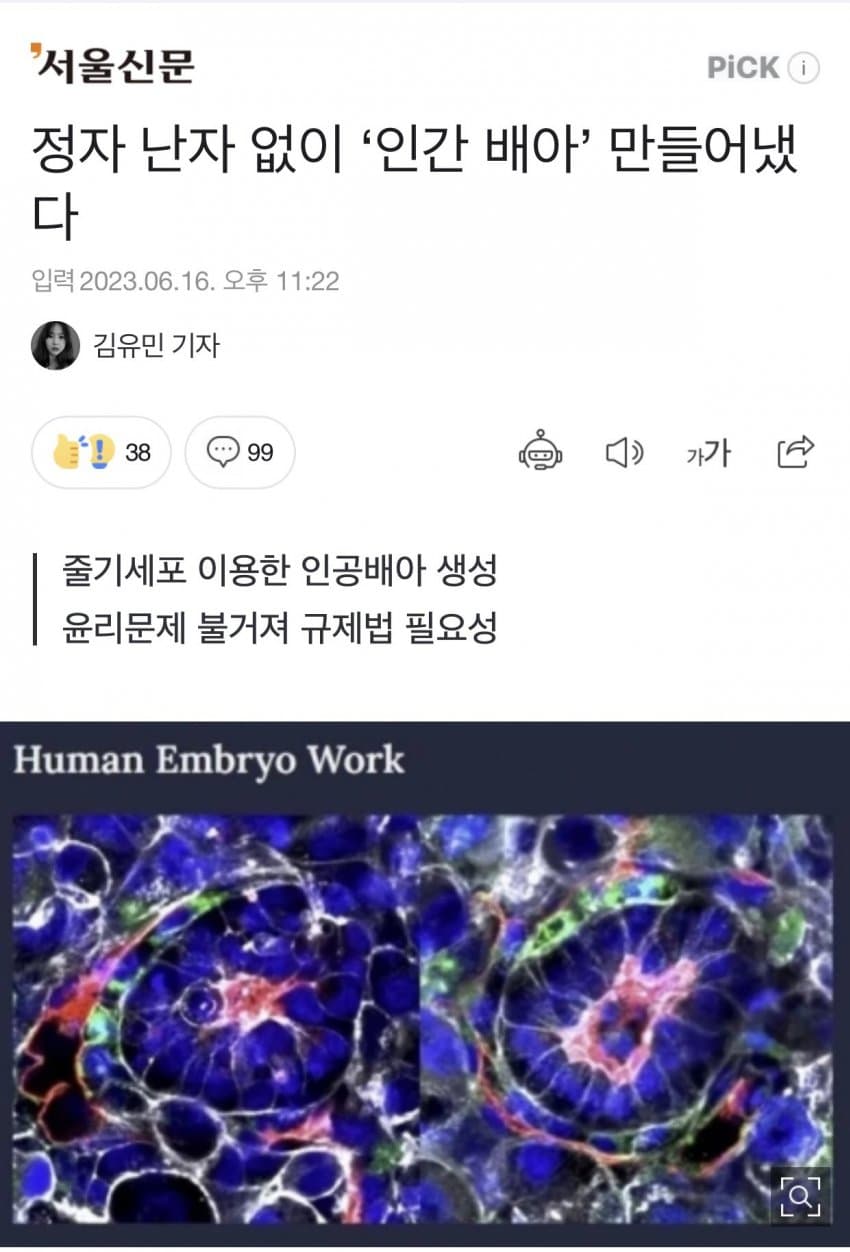Enlarge the Human Embryo Work image
Screen dimensions: 850x1252
coord(800,1194)
